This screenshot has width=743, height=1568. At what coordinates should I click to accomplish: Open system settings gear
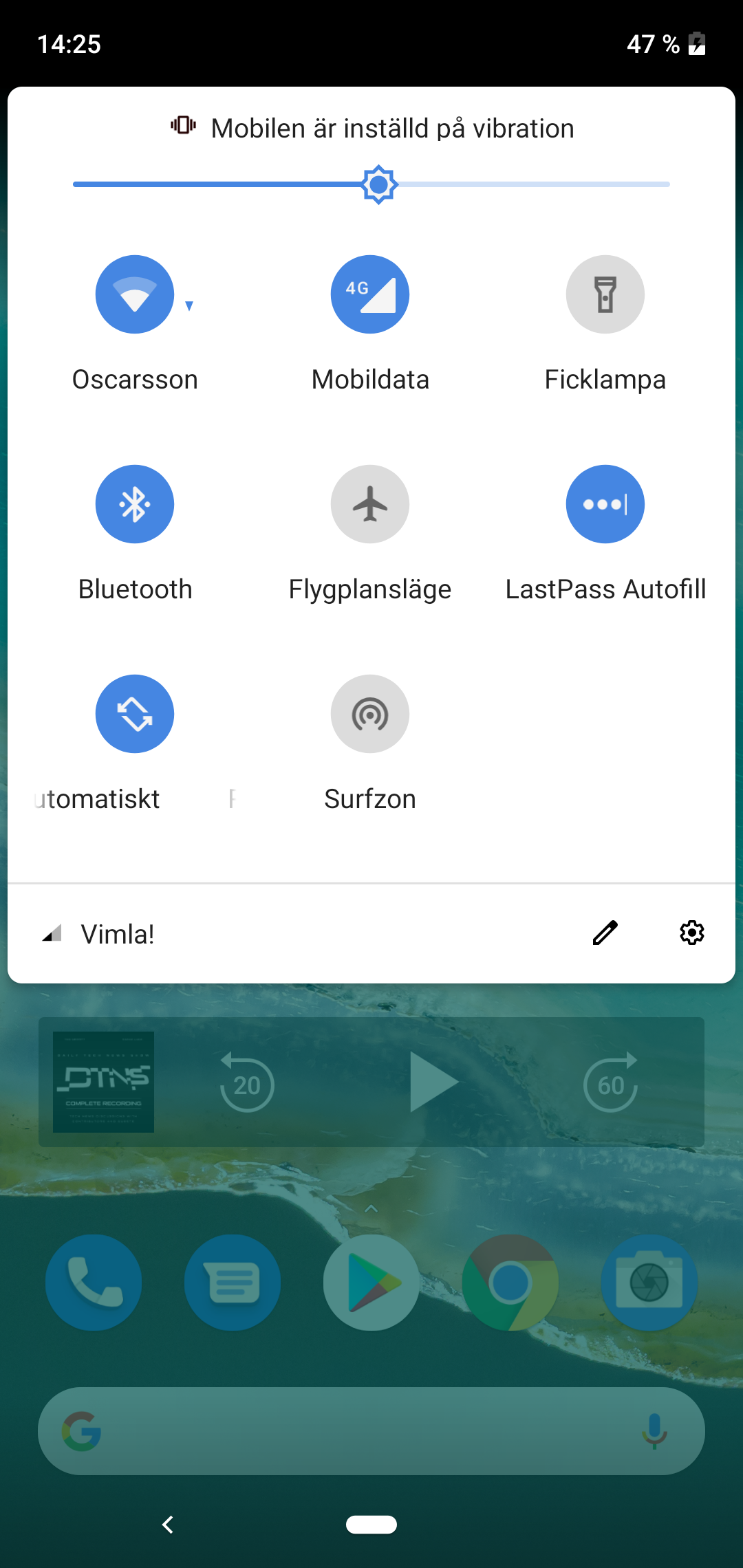pos(692,933)
